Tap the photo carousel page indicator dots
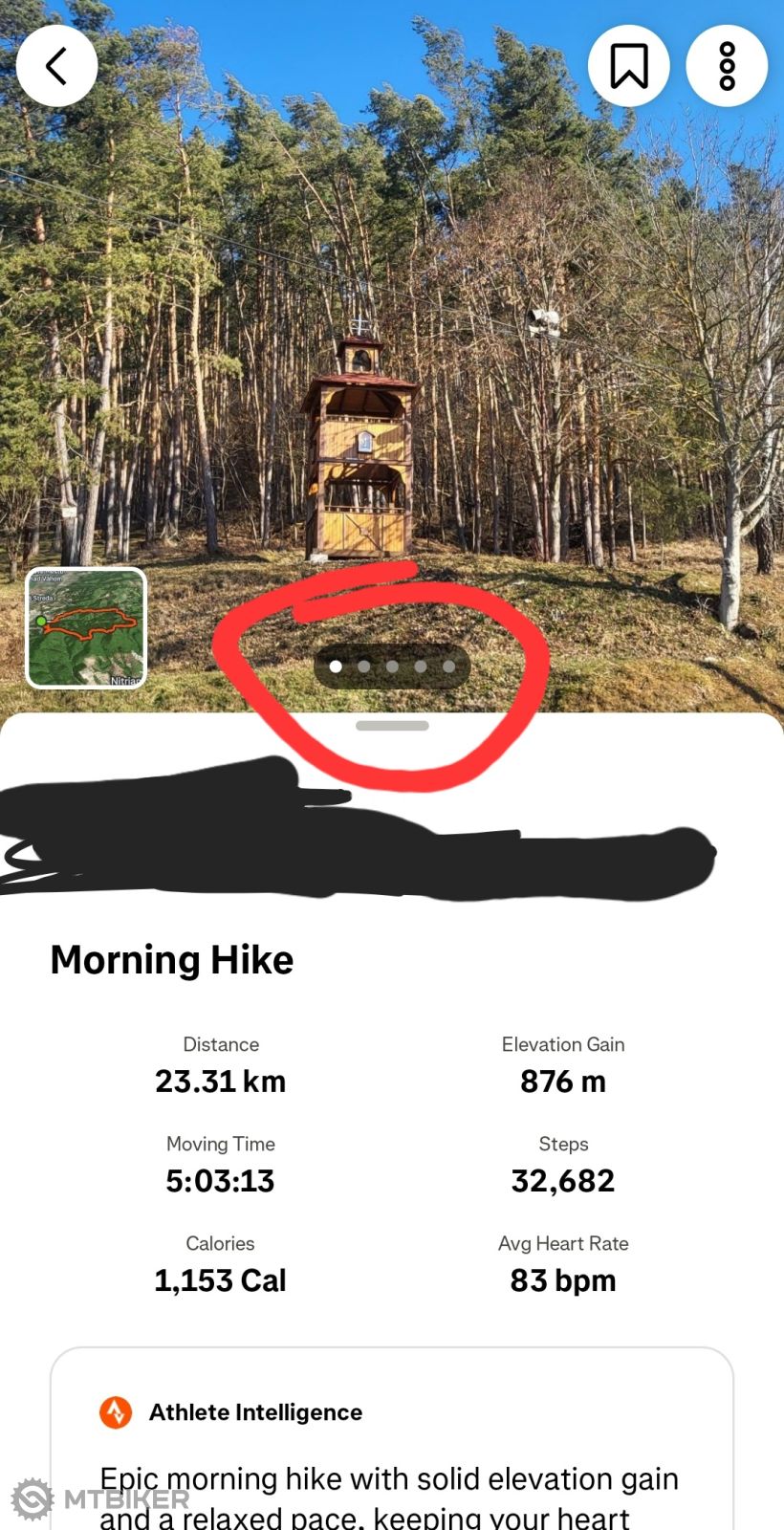The height and width of the screenshot is (1530, 784). (392, 667)
